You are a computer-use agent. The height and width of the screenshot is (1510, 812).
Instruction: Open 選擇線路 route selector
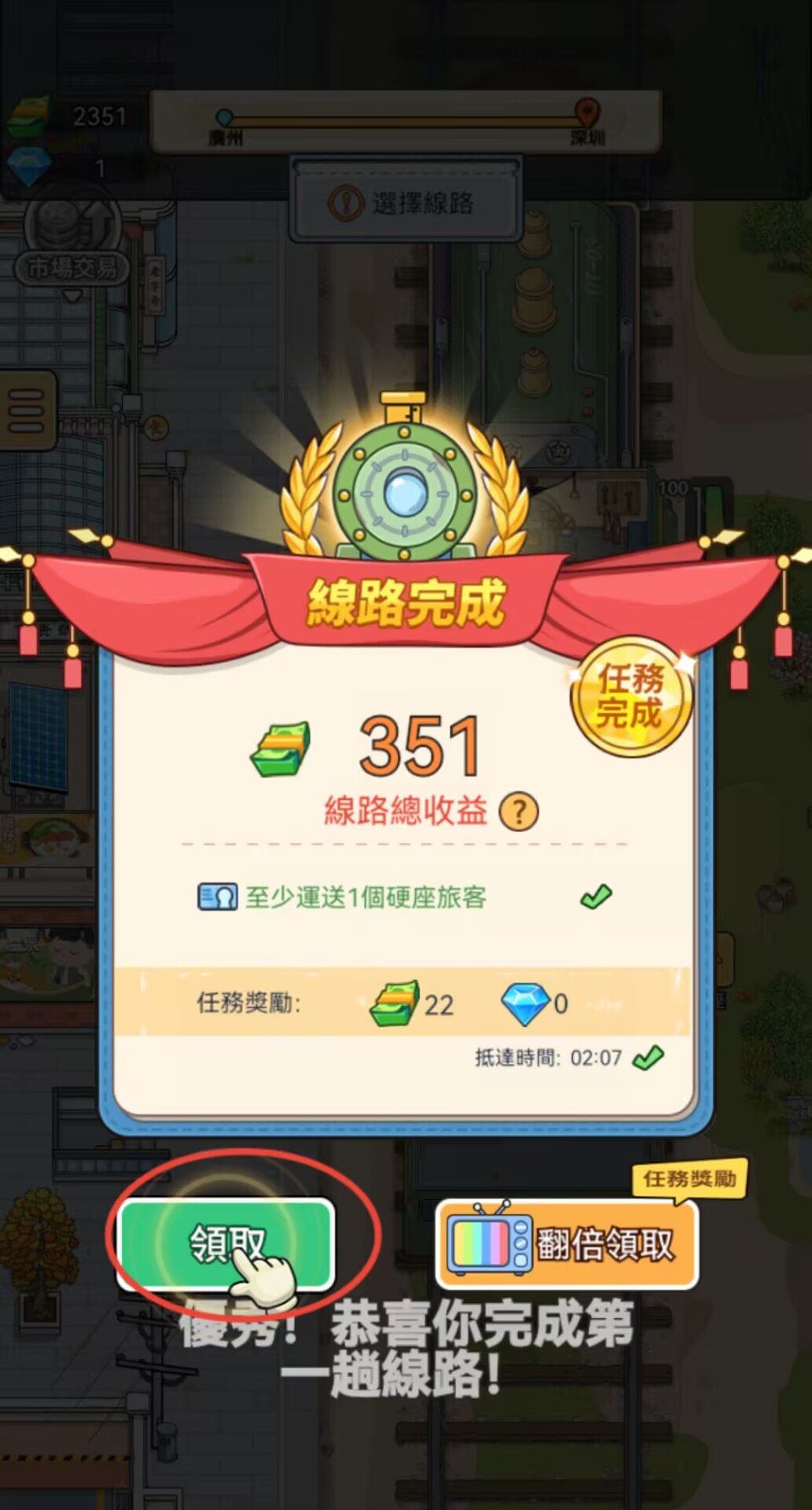tap(405, 203)
